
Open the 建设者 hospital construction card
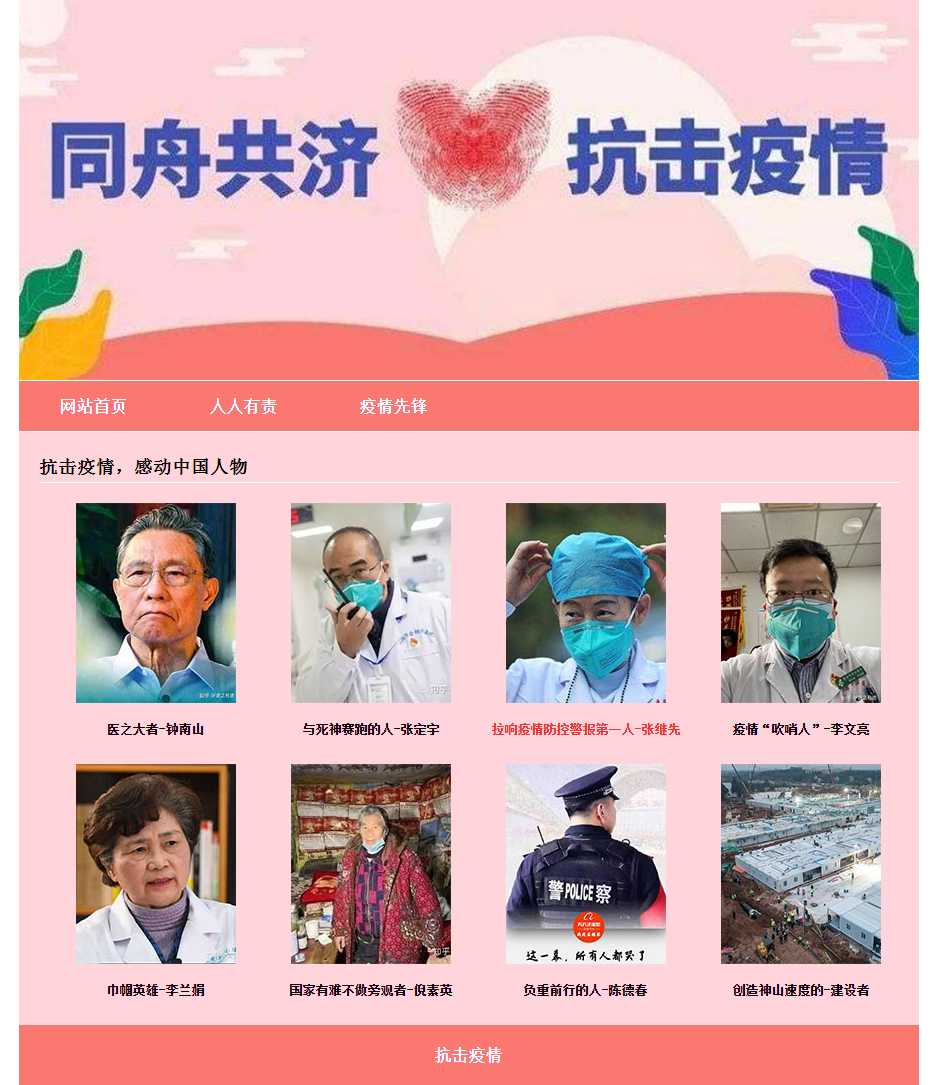point(801,863)
